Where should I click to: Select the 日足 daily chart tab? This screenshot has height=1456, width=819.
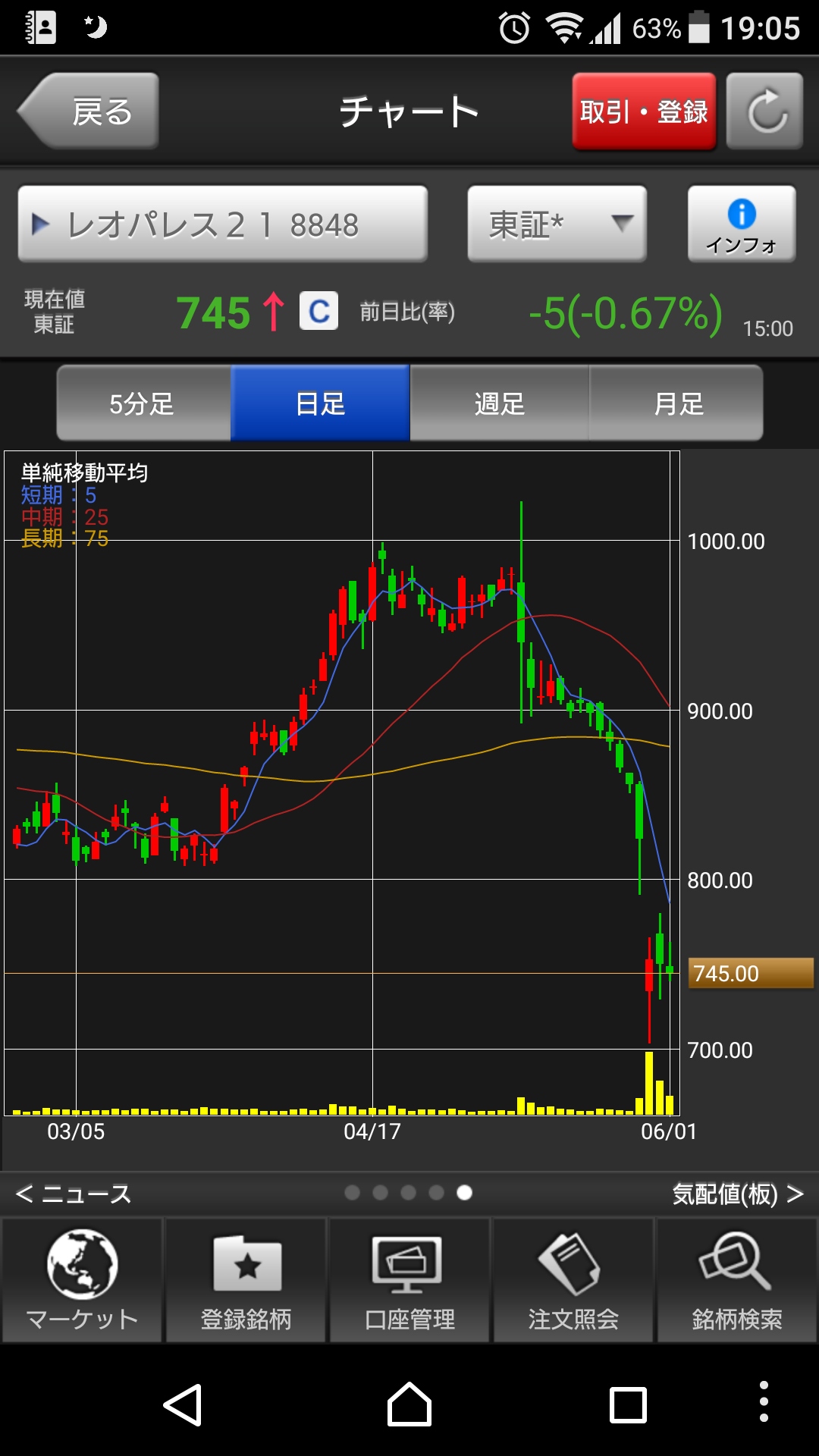pos(320,403)
